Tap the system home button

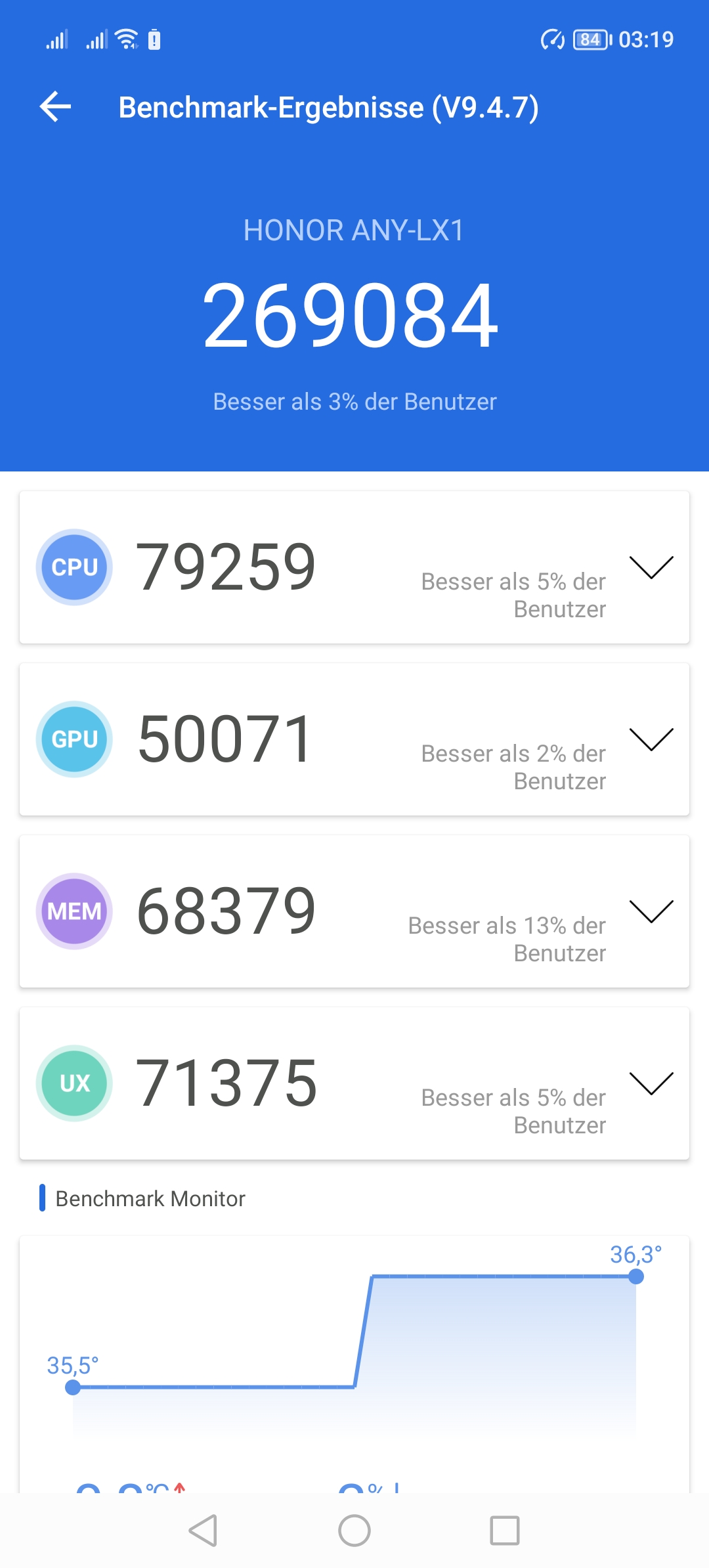[x=354, y=1531]
